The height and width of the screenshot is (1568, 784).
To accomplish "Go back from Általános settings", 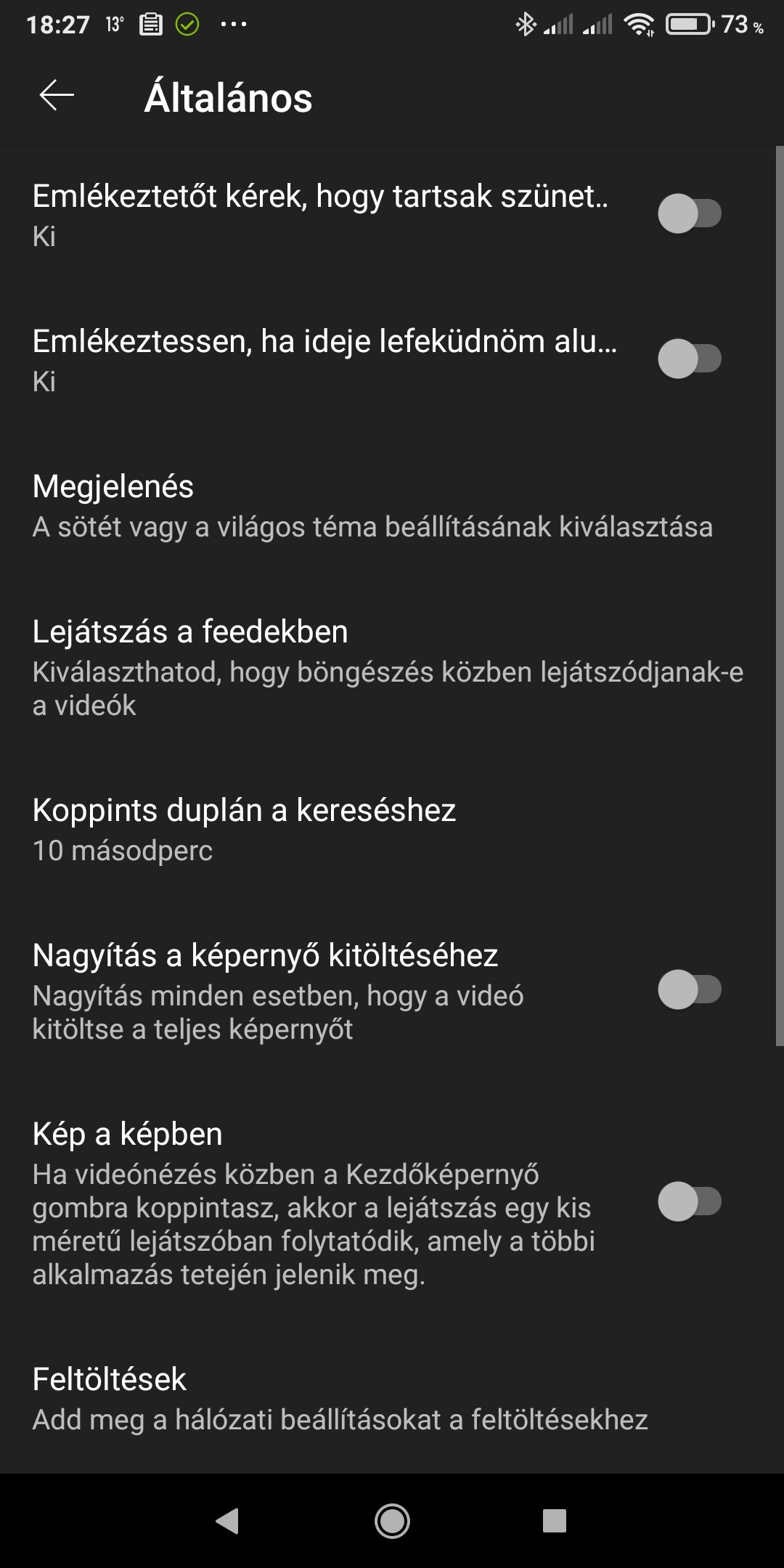I will coord(57,96).
